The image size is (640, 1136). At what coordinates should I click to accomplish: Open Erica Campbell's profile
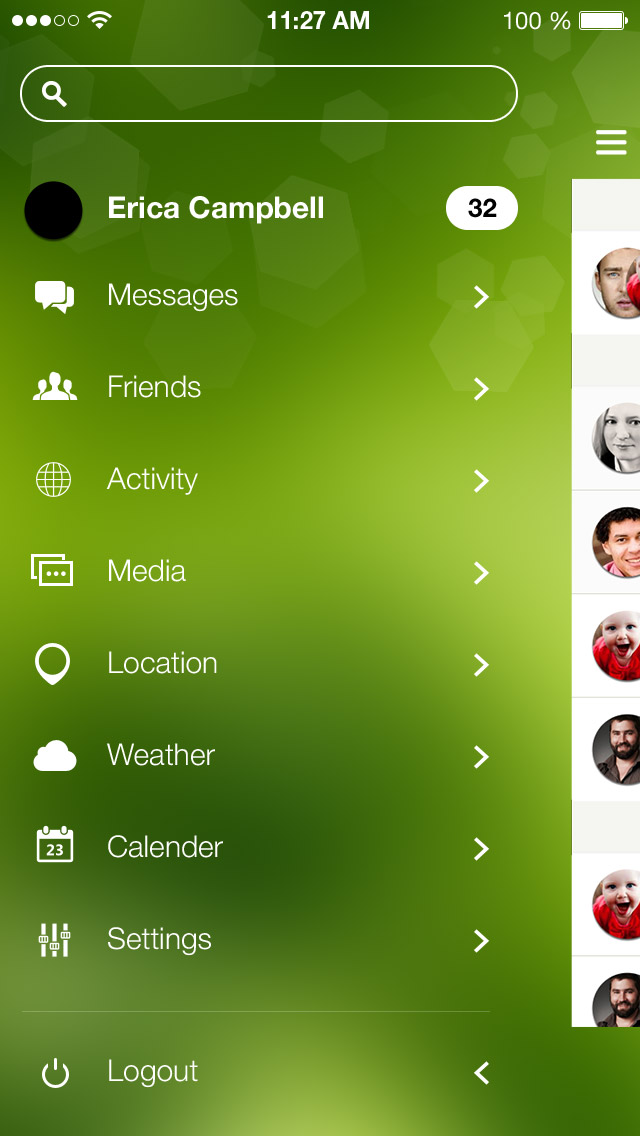215,208
